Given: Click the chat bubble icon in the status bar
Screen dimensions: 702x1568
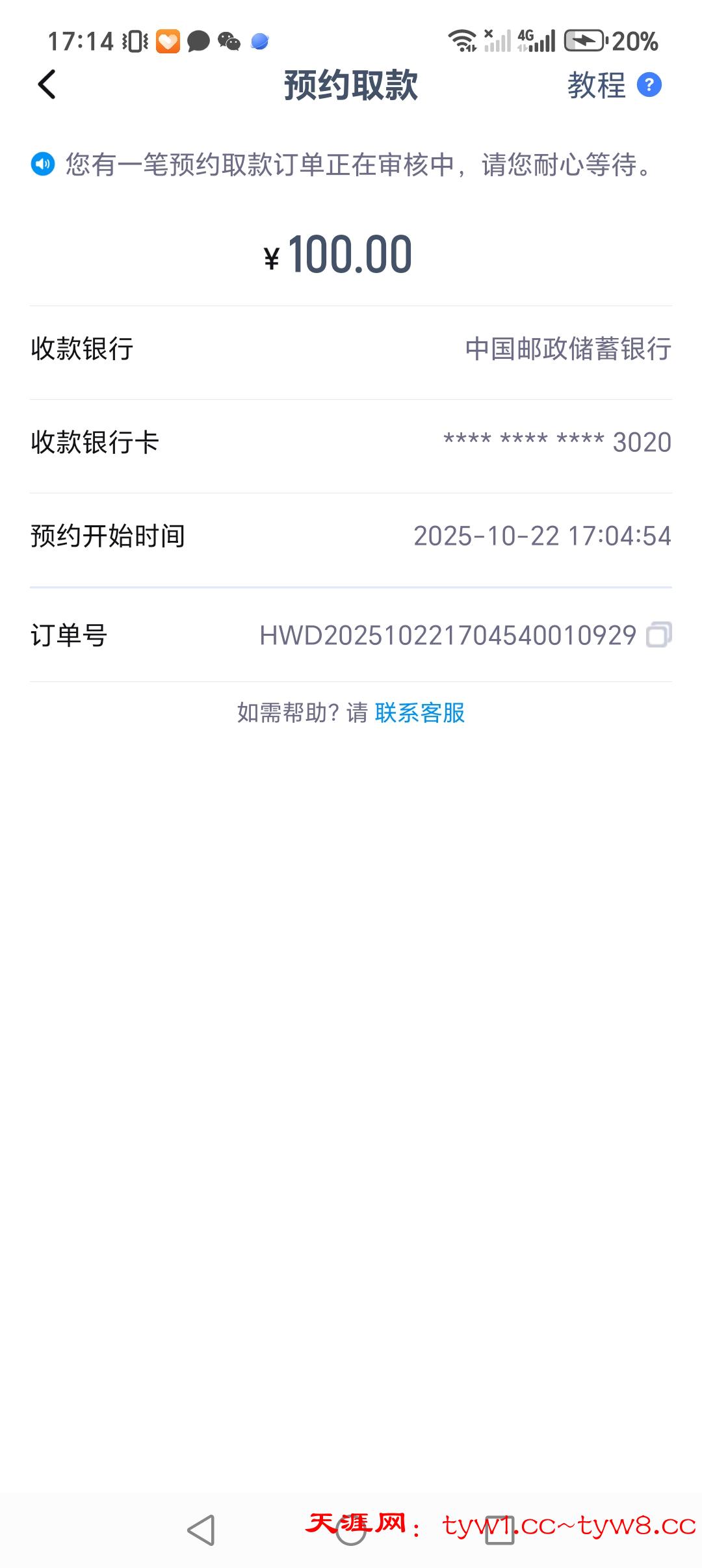Looking at the screenshot, I should pos(198,42).
